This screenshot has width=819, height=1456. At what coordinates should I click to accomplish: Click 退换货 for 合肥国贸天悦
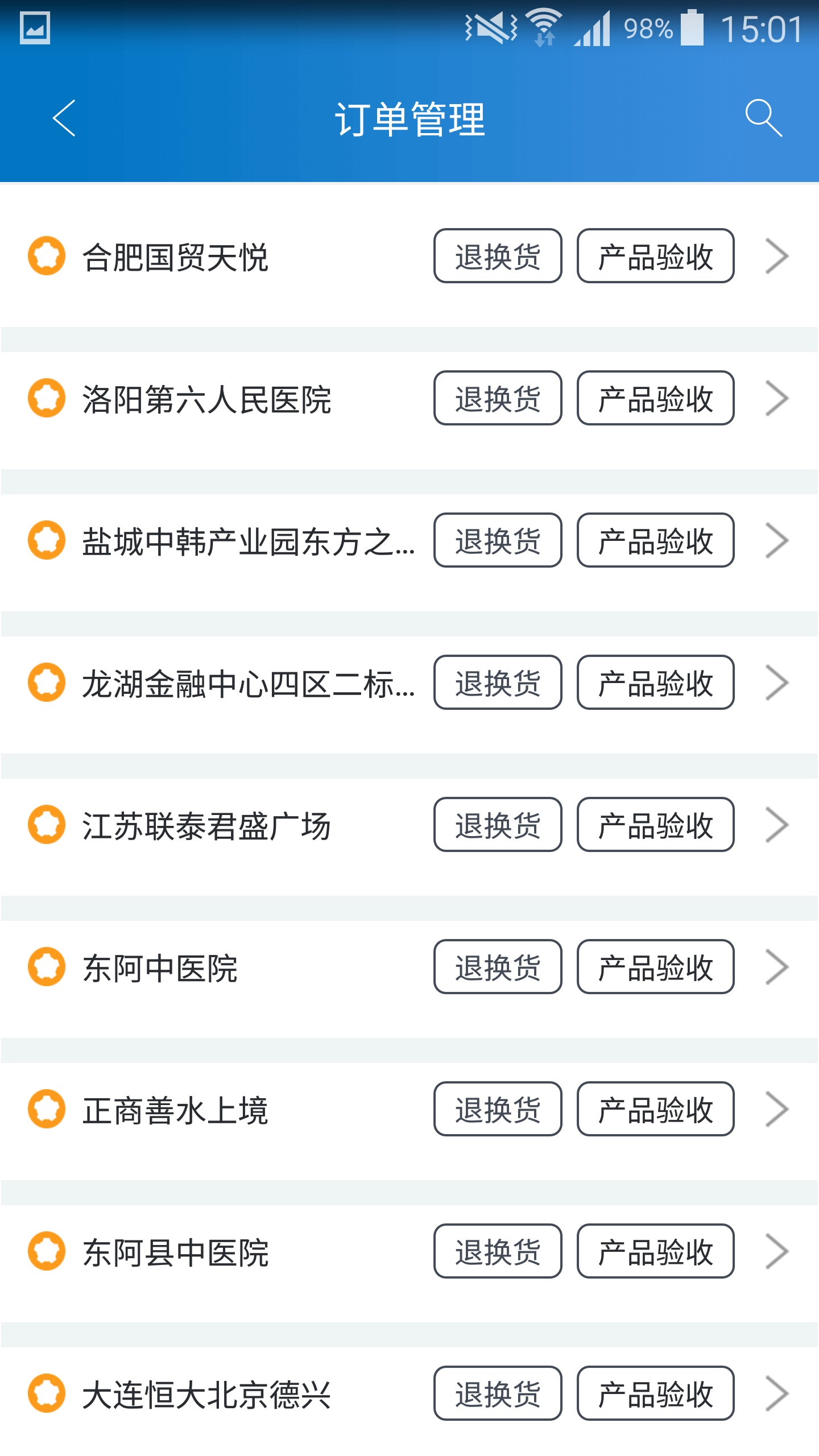(498, 255)
